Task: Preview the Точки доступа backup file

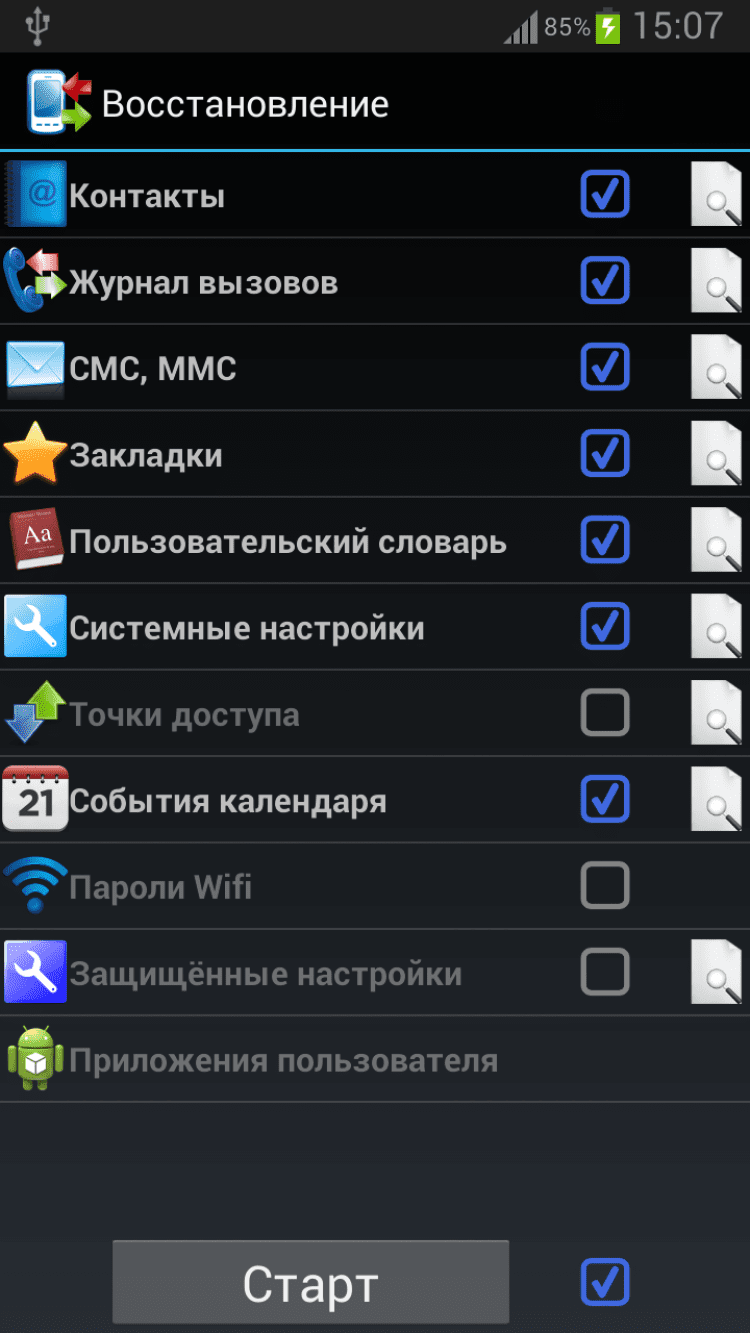Action: pos(716,713)
